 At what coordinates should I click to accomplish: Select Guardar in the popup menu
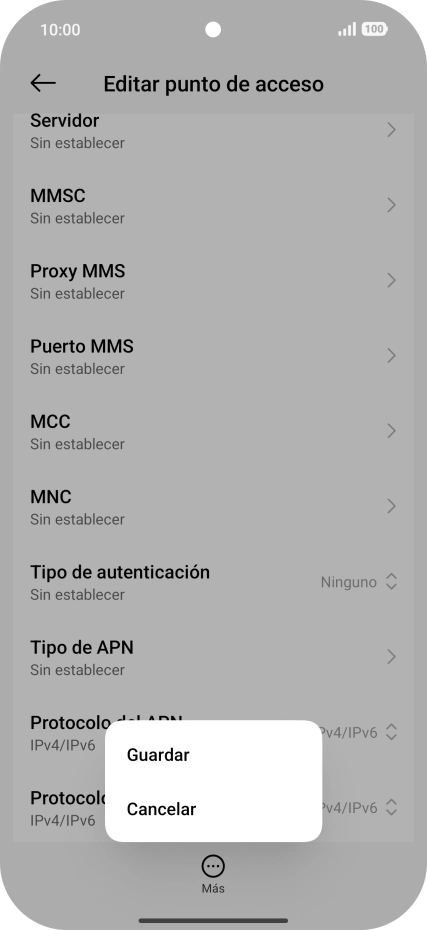click(214, 754)
